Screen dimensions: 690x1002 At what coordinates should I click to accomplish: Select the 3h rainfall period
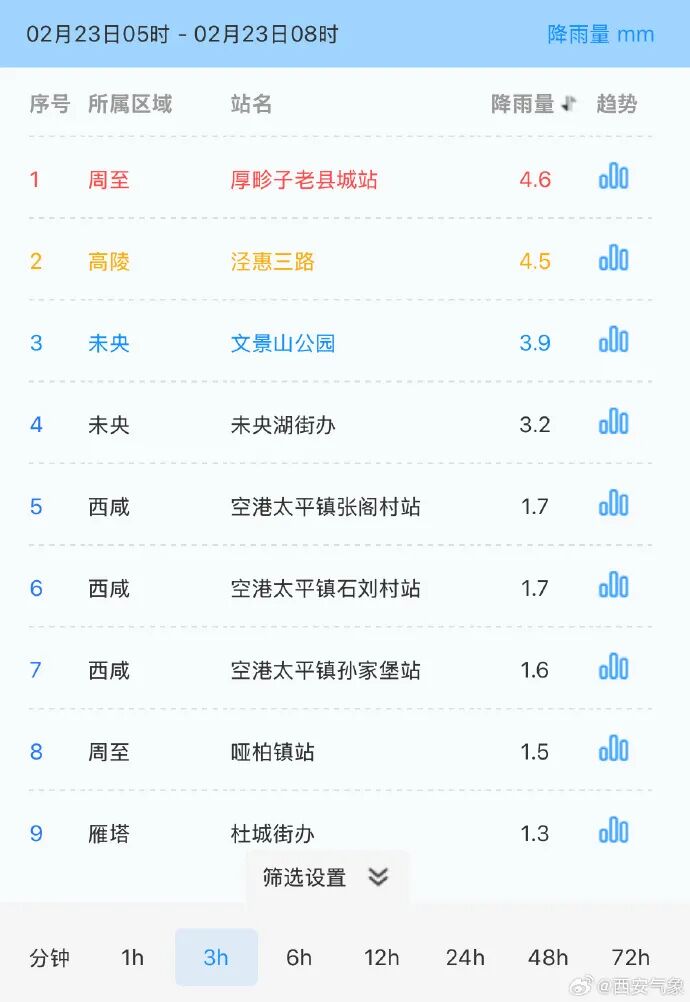[216, 957]
